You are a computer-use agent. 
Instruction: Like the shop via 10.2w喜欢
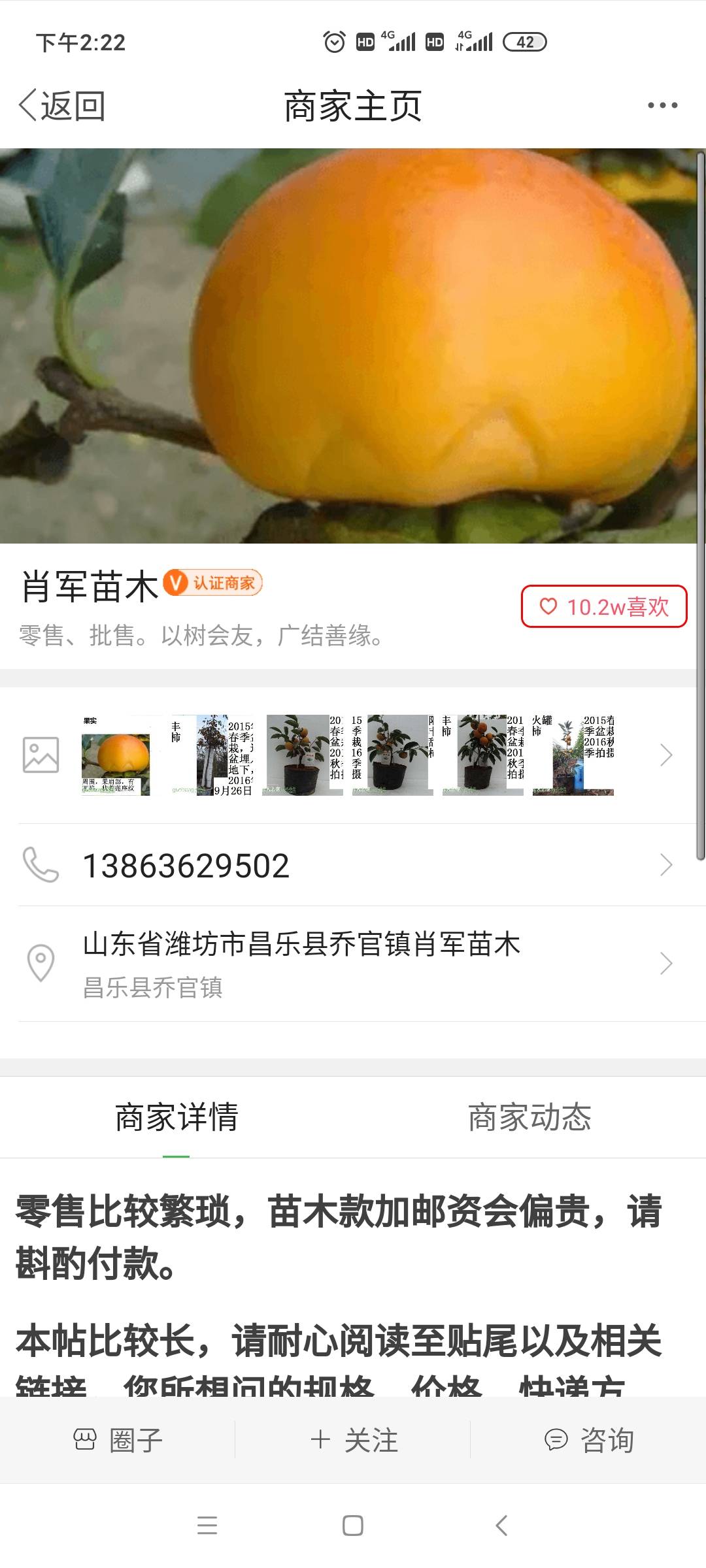(603, 607)
